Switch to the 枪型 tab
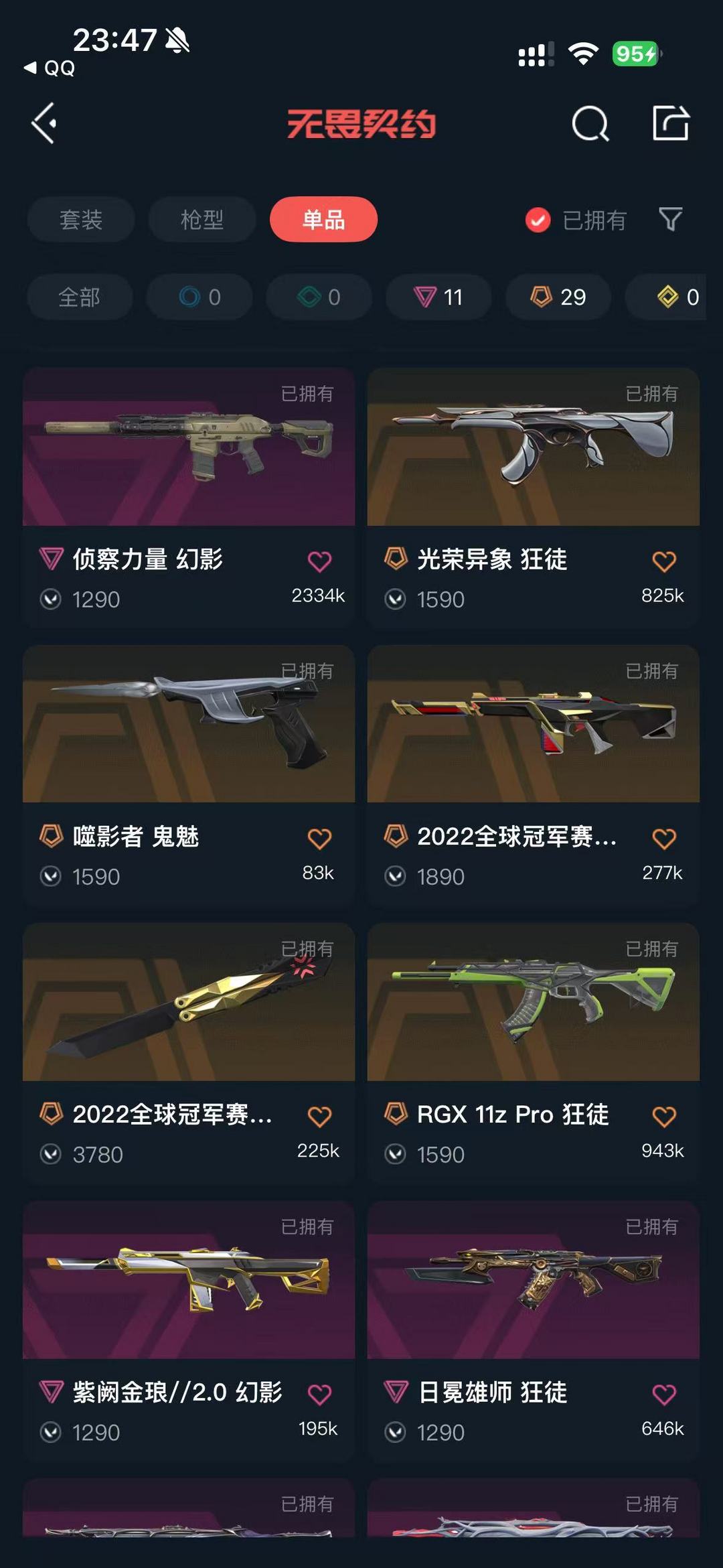 click(202, 219)
